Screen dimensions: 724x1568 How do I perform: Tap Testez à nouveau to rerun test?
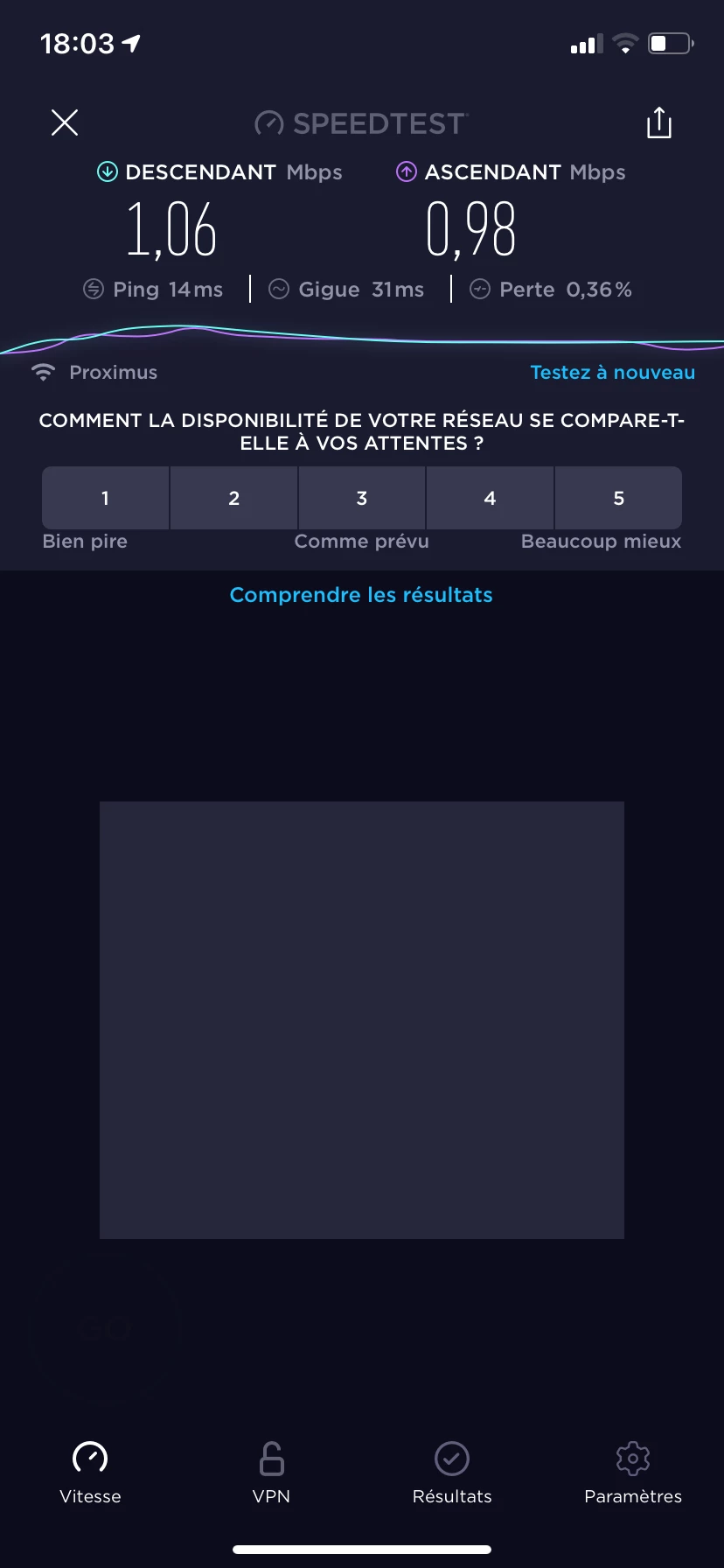tap(612, 372)
